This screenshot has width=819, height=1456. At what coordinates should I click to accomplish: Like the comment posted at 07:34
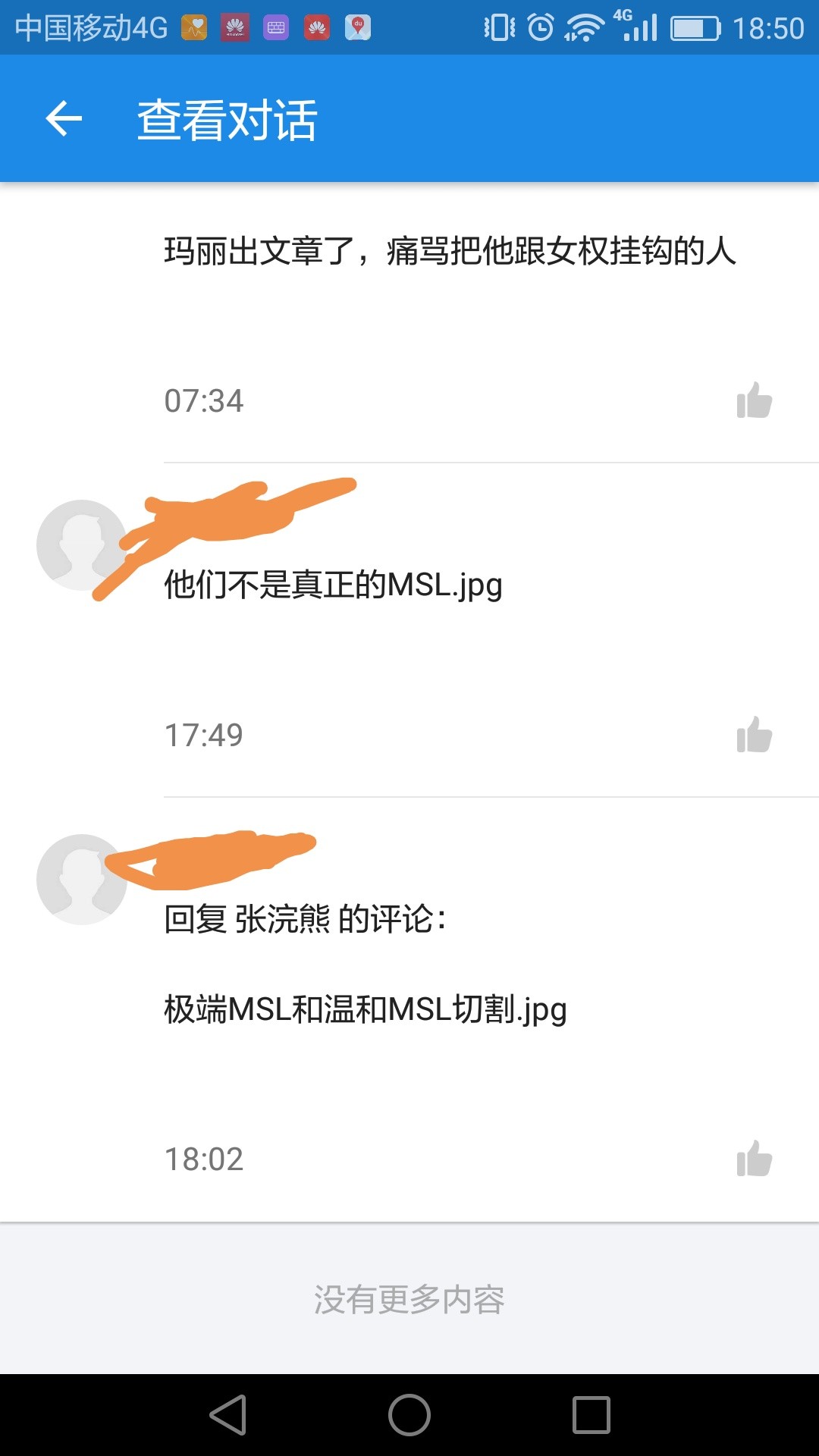754,400
